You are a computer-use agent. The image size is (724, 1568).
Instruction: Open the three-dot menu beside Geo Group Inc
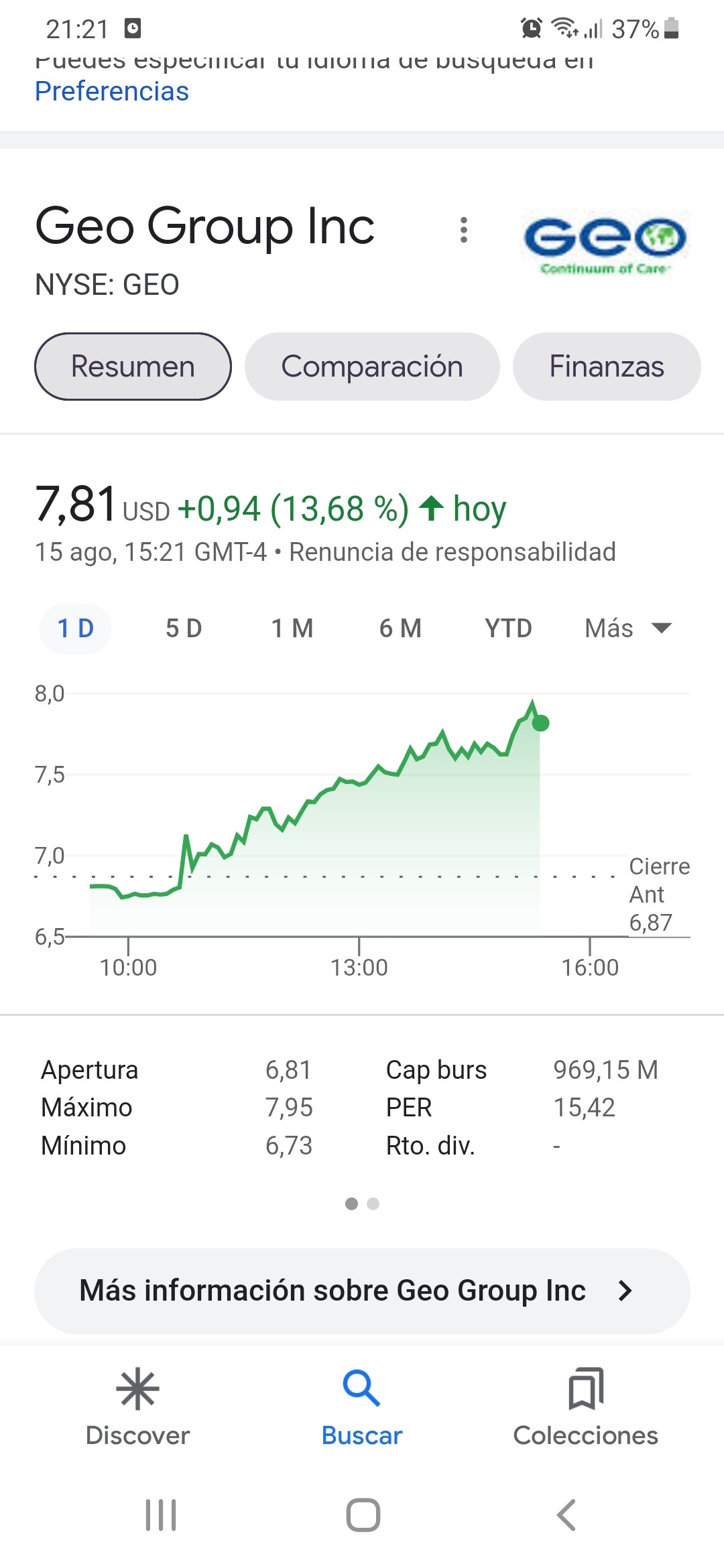463,230
